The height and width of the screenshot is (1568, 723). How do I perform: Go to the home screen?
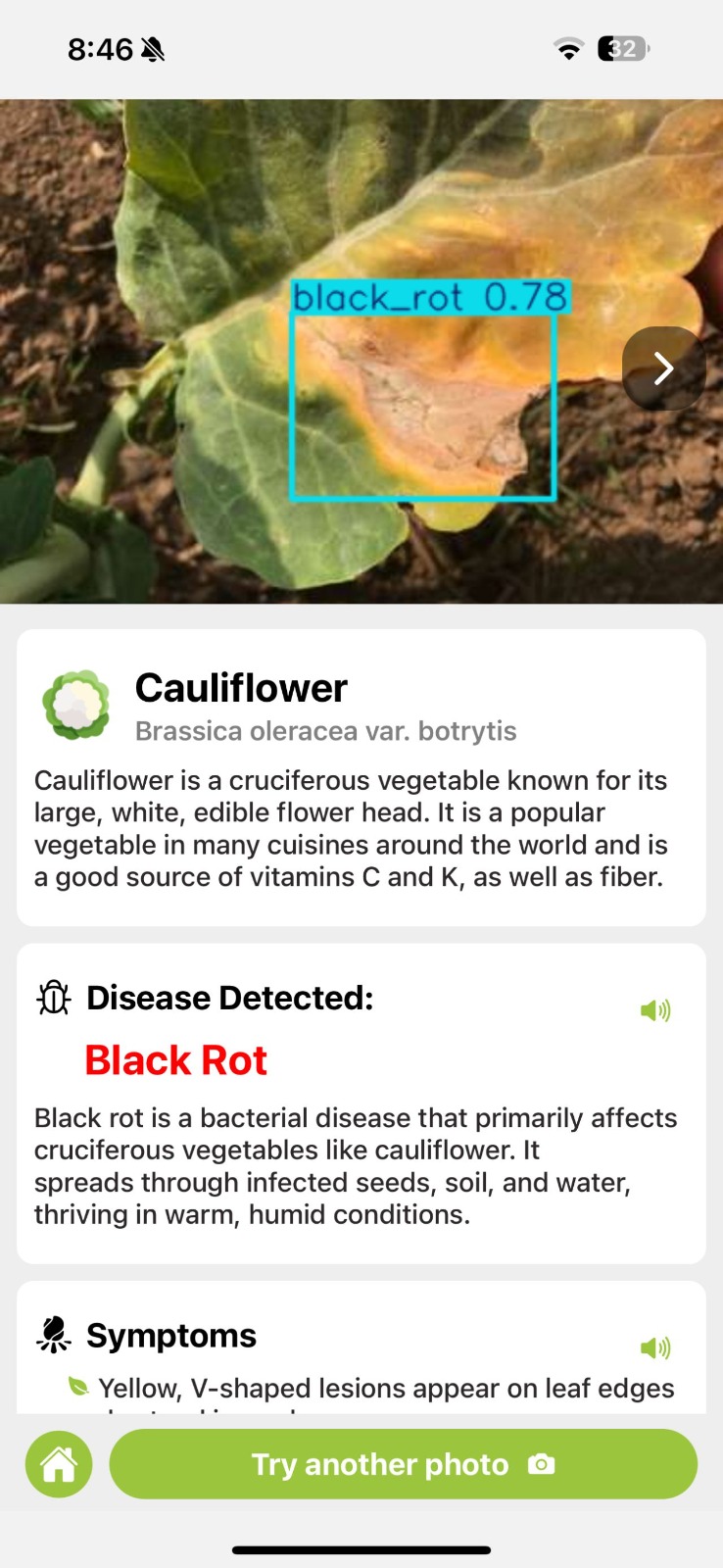pyautogui.click(x=59, y=1464)
